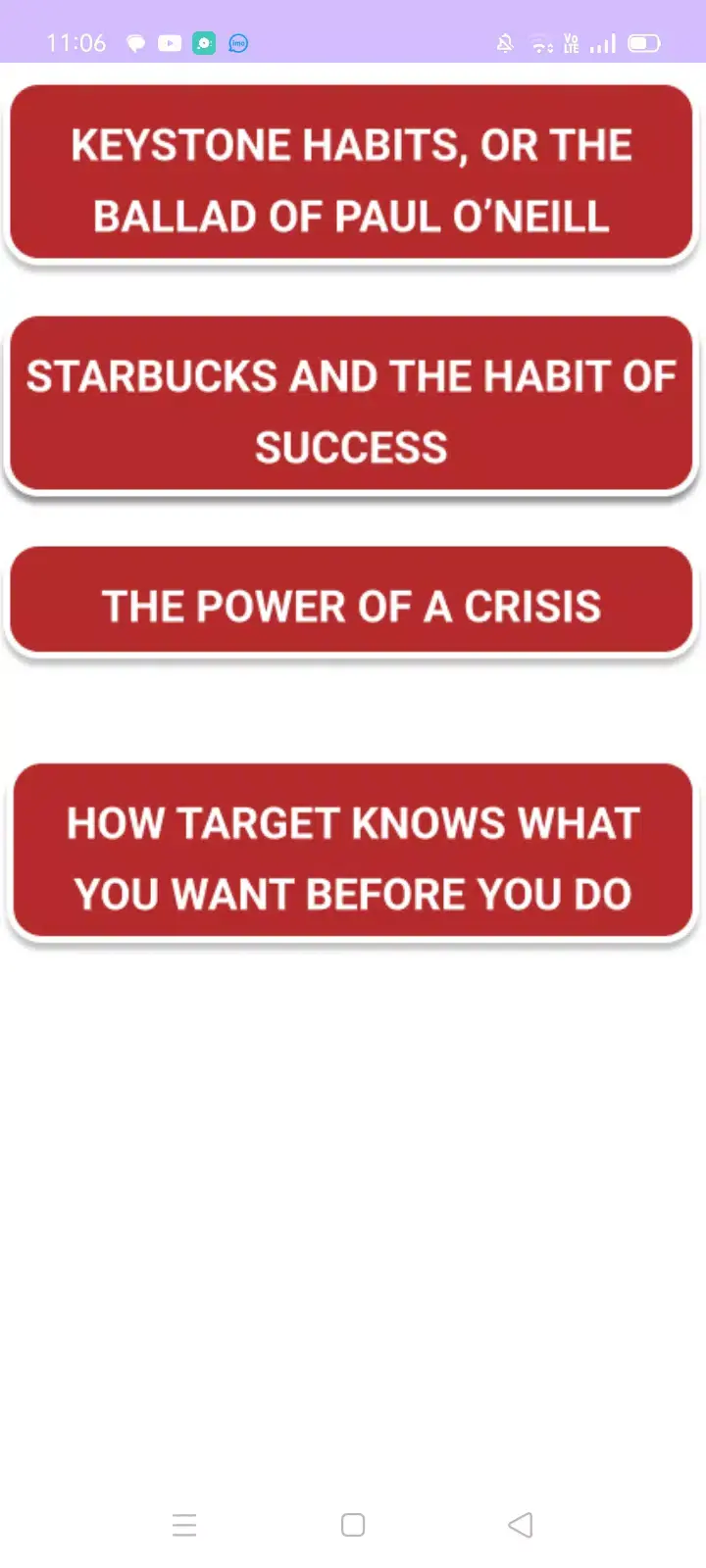Tap the Wi-Fi status icon

coord(540,43)
